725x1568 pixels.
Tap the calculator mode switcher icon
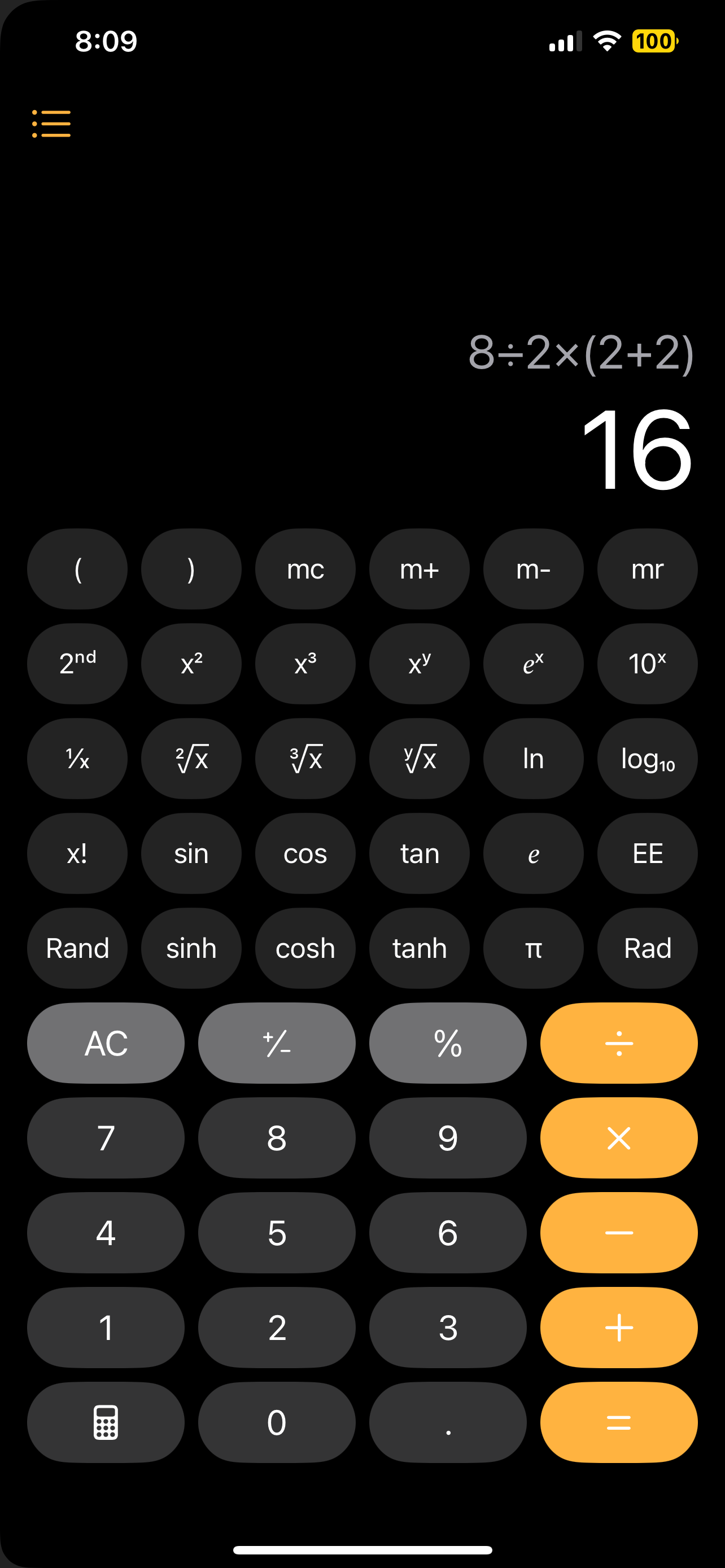(x=106, y=1422)
